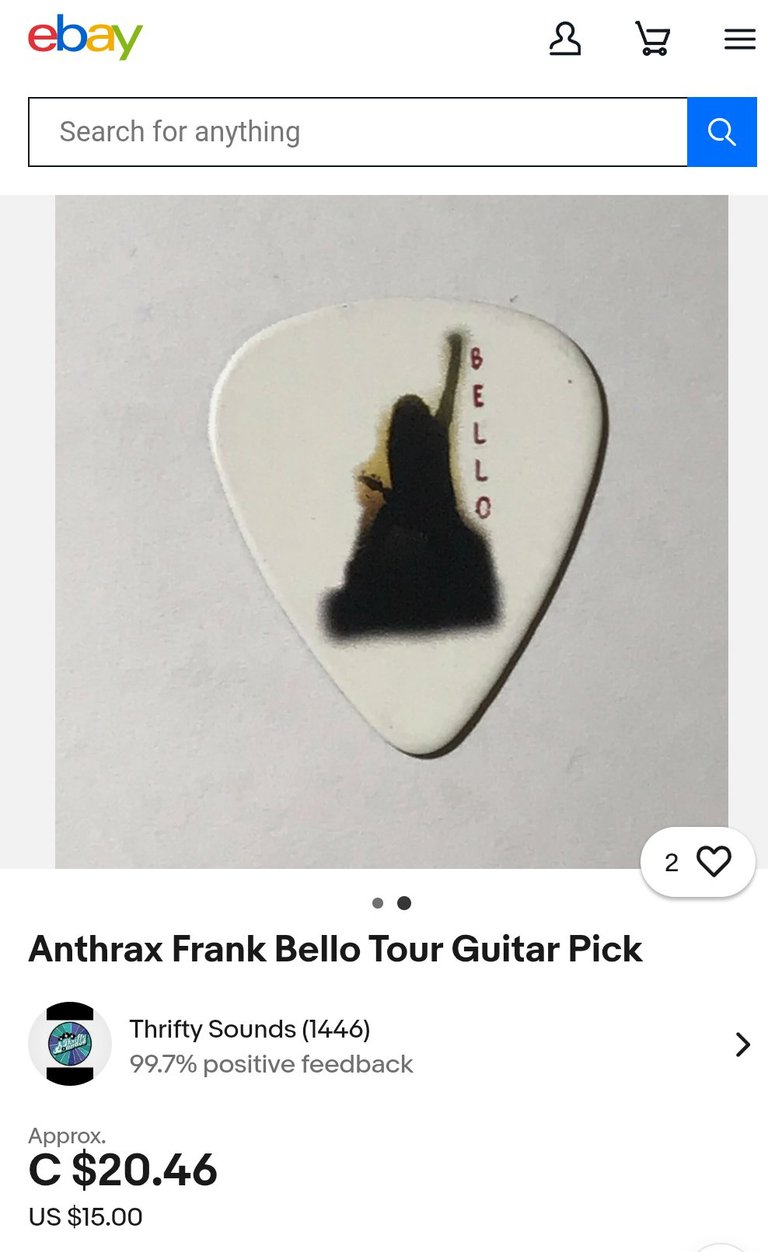
Task: Select the first image page dot
Action: tap(378, 903)
